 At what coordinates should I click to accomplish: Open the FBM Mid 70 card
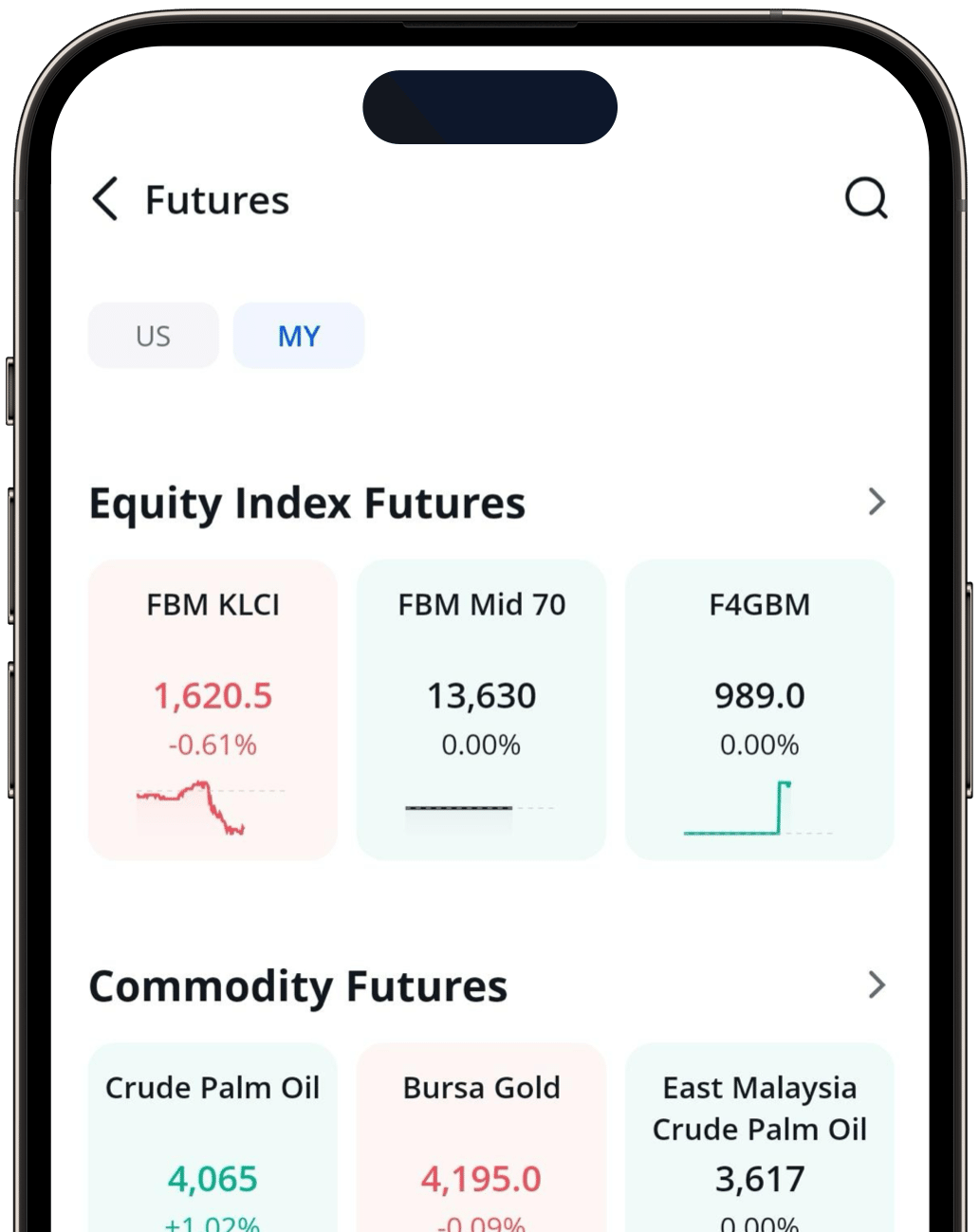[481, 709]
